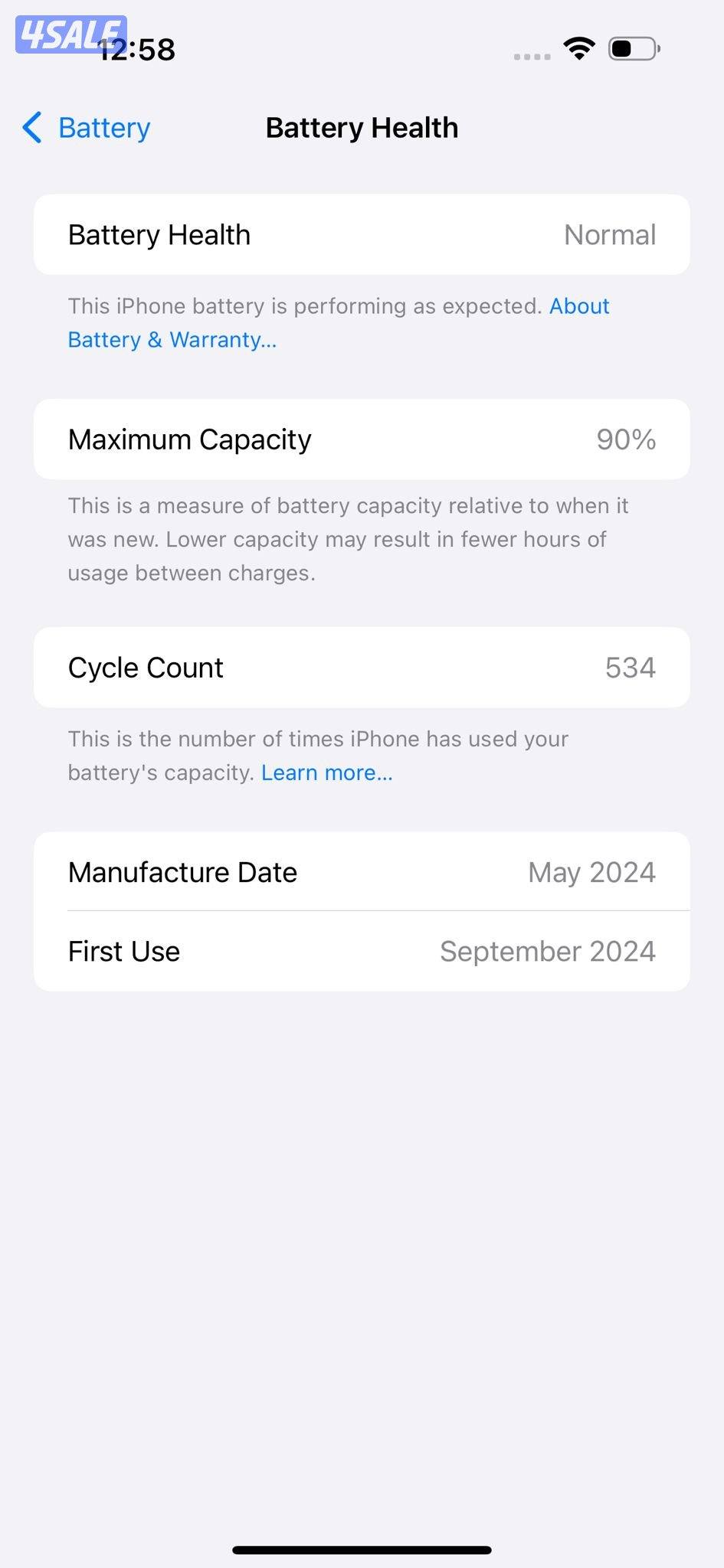The image size is (724, 1568).
Task: Tap the Normal status value
Action: pos(609,234)
